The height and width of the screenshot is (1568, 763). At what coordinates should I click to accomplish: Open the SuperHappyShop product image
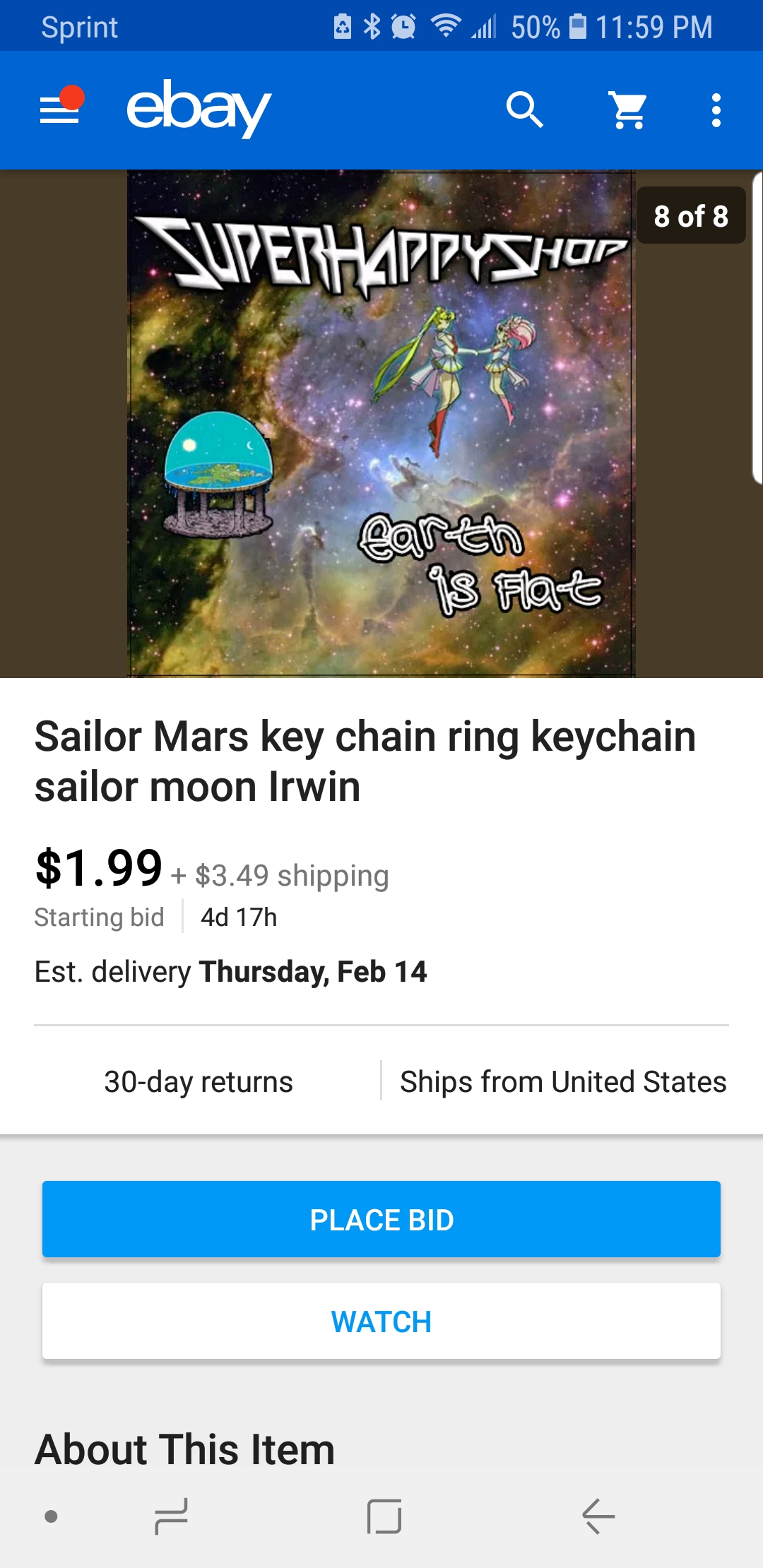(381, 424)
